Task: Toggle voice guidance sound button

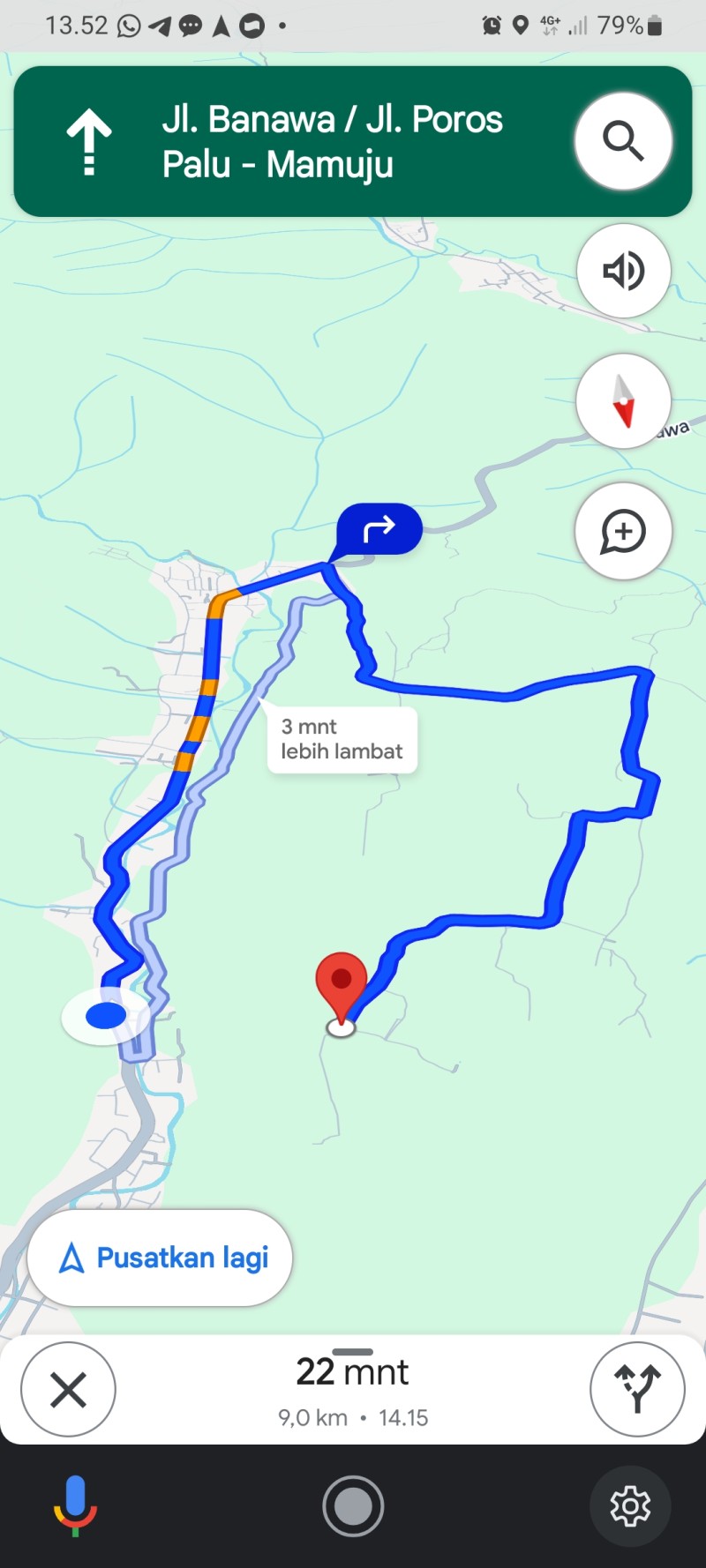Action: click(623, 271)
